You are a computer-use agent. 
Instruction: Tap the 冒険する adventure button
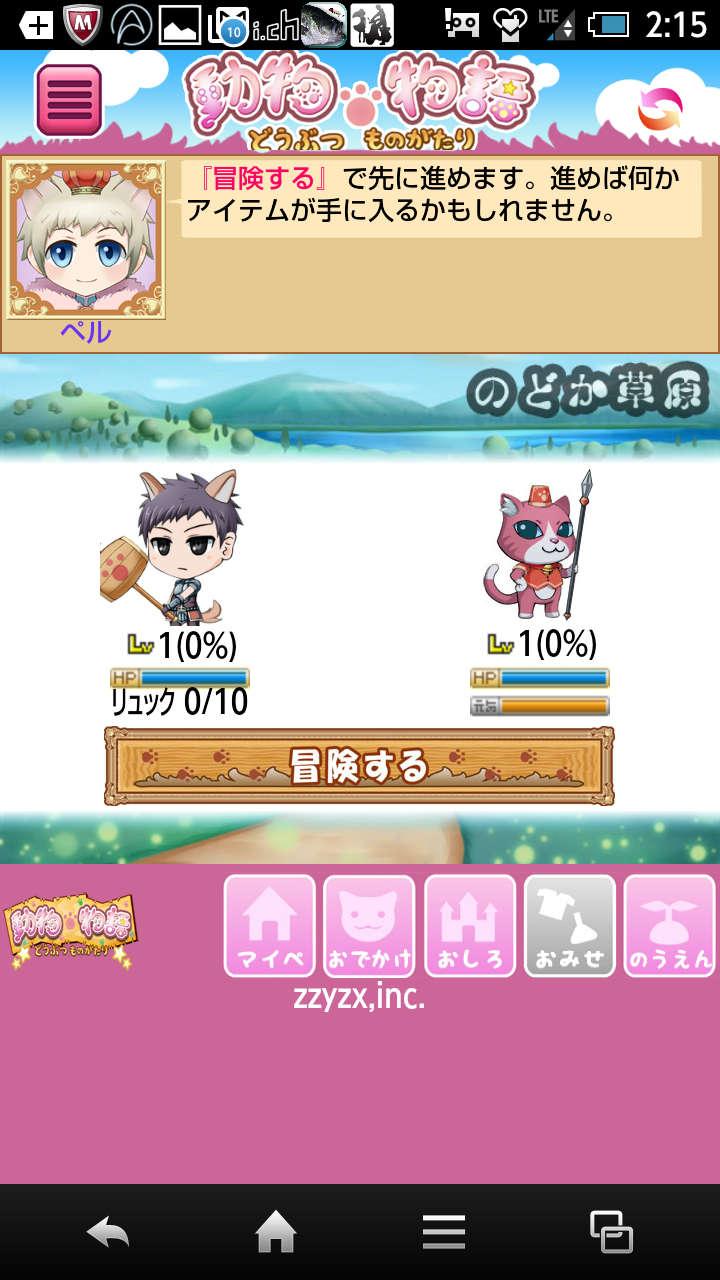tap(359, 767)
